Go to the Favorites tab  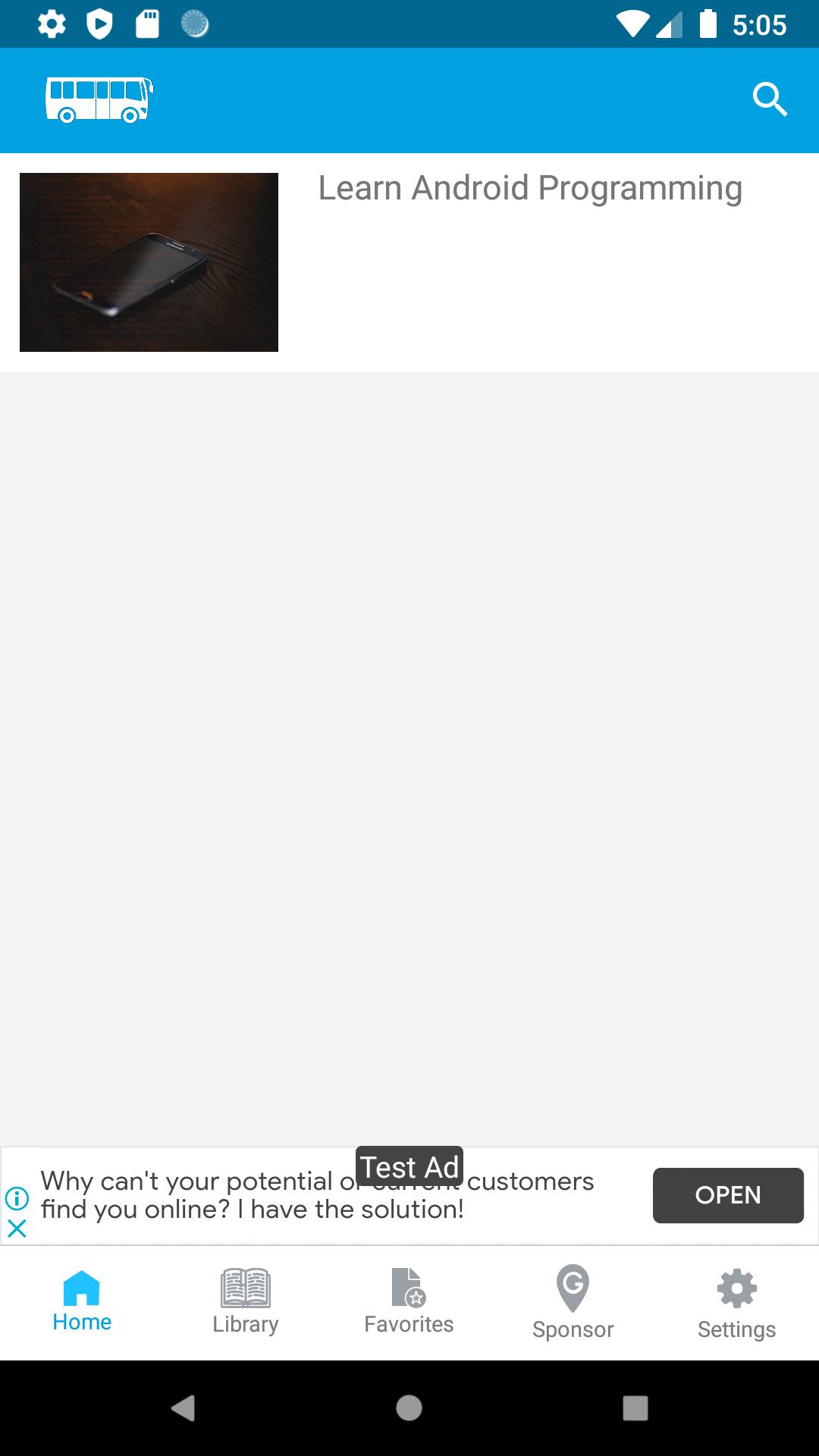click(409, 1303)
